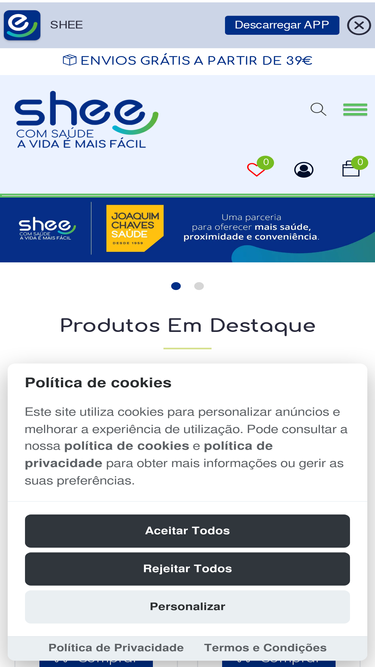Open the Termos e Condições link
The image size is (375, 667).
click(265, 647)
